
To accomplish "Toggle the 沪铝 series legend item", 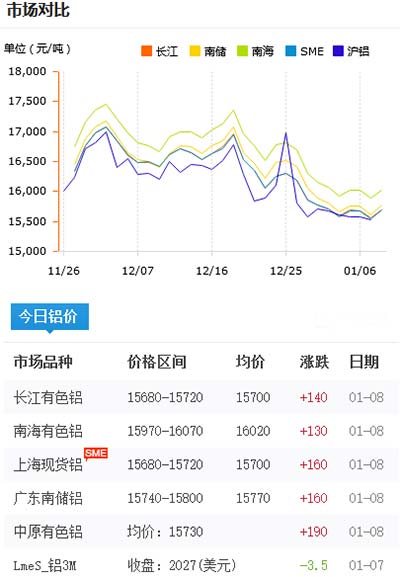I will click(x=351, y=51).
